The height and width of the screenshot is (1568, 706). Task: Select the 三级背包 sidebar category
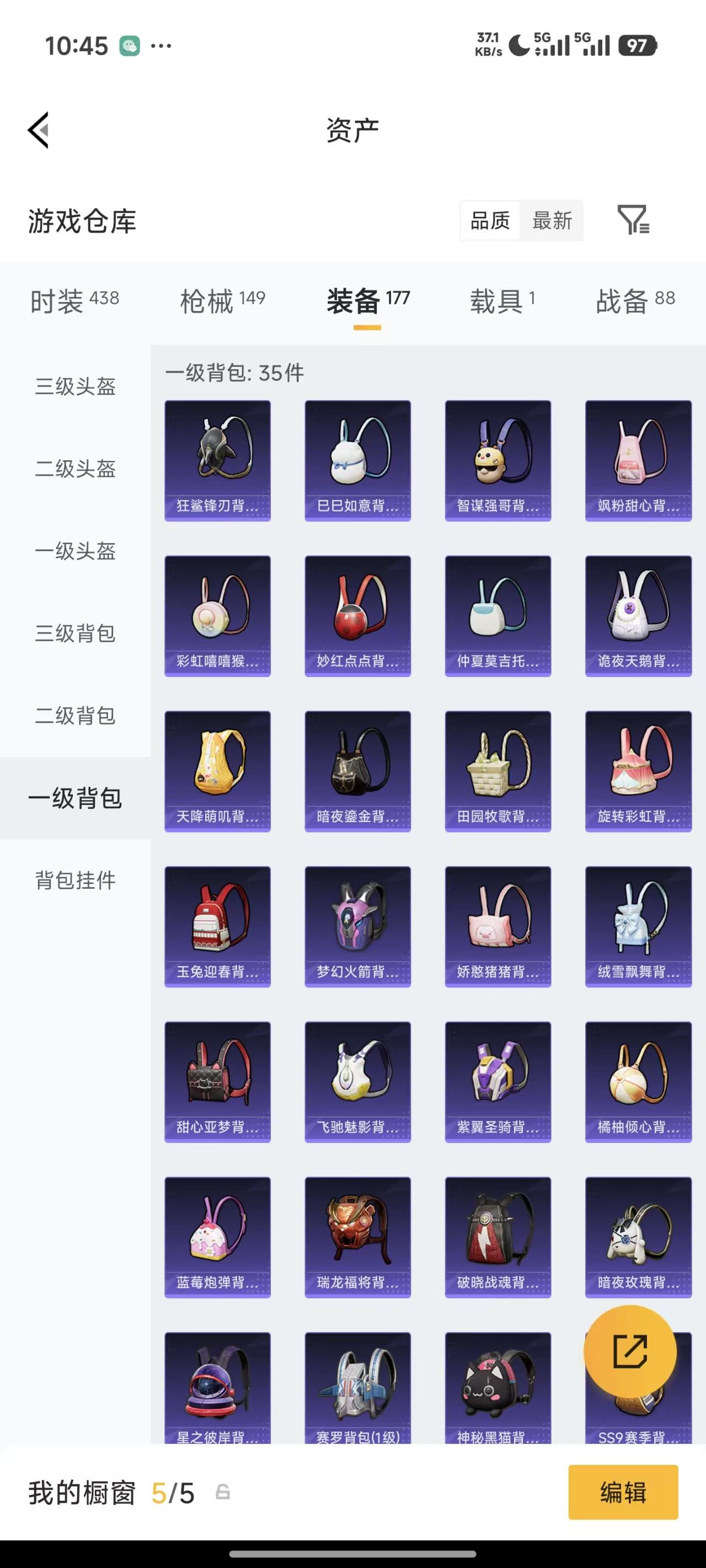click(x=75, y=634)
